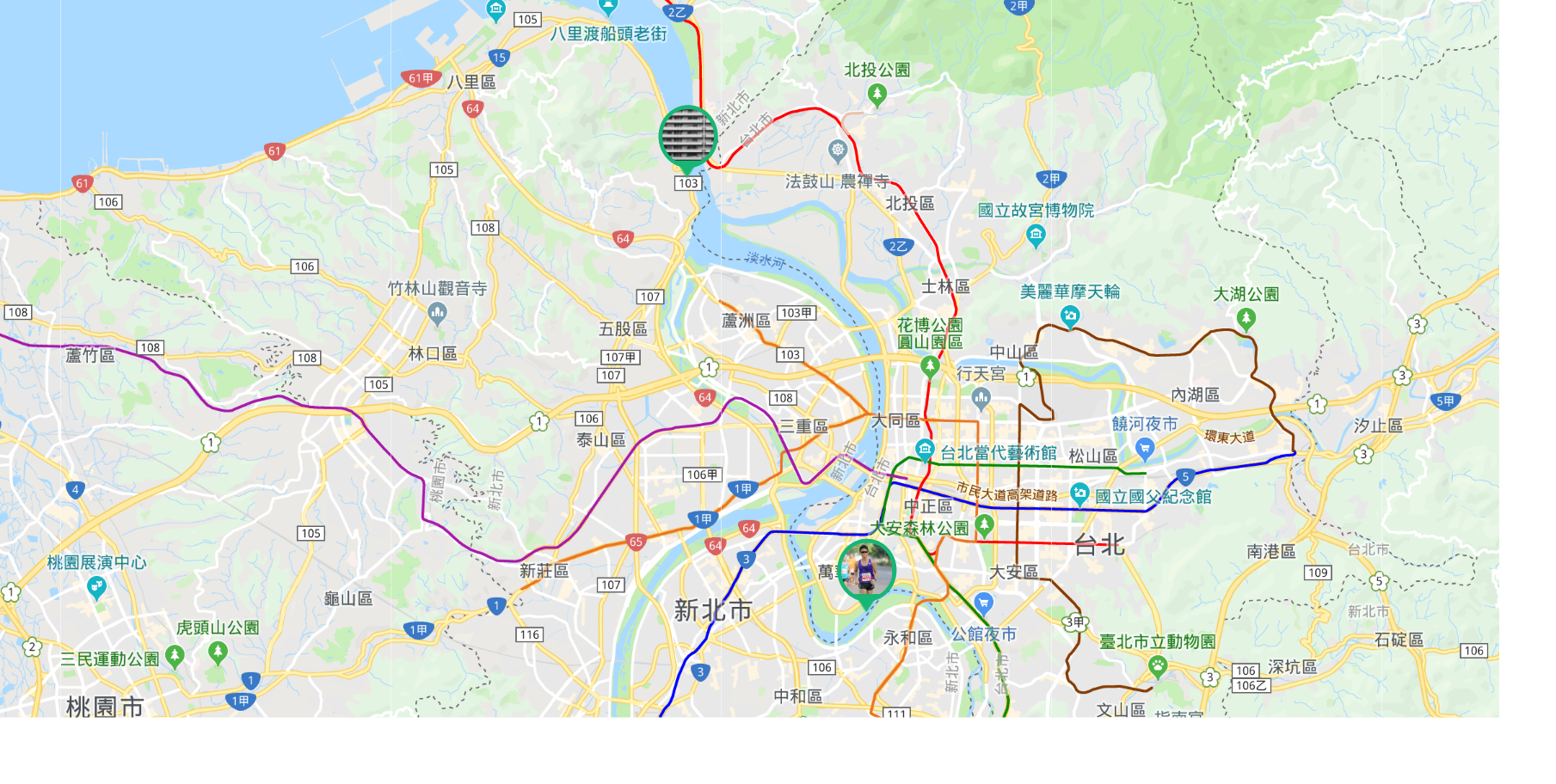
Task: Tap the 桃園展演中心 pin
Action: click(96, 588)
